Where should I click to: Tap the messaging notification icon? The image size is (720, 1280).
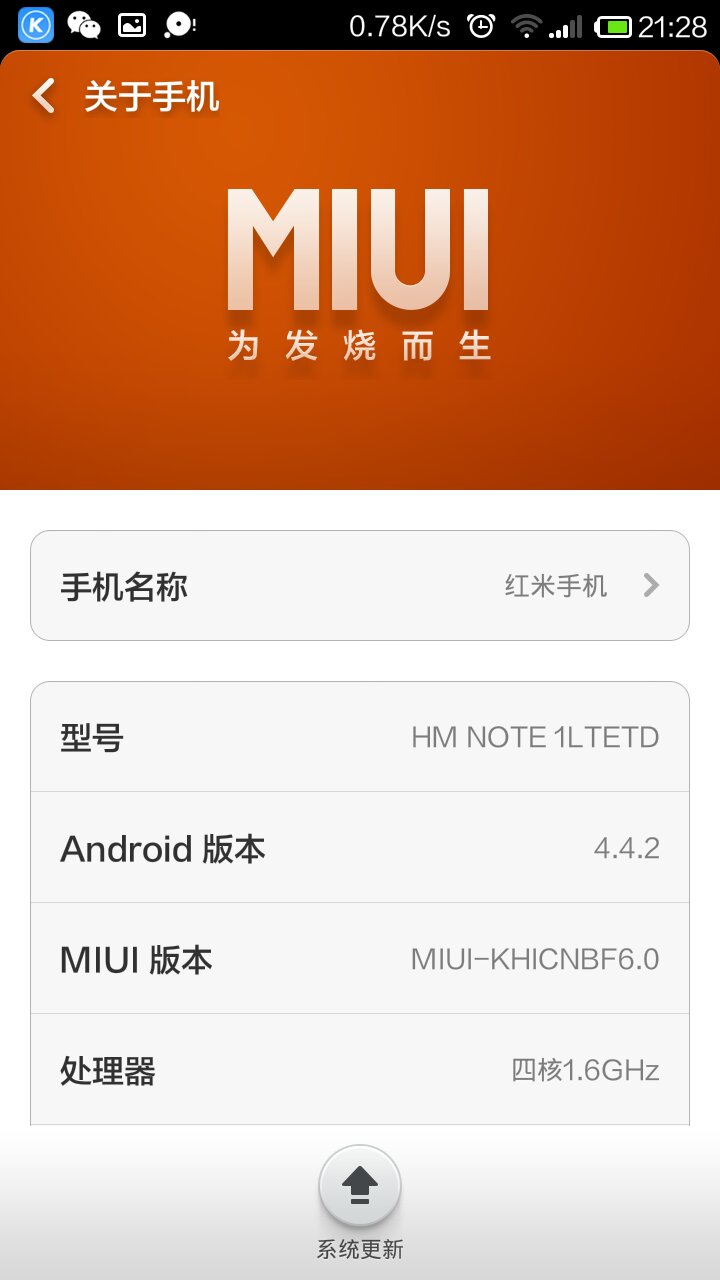click(180, 24)
